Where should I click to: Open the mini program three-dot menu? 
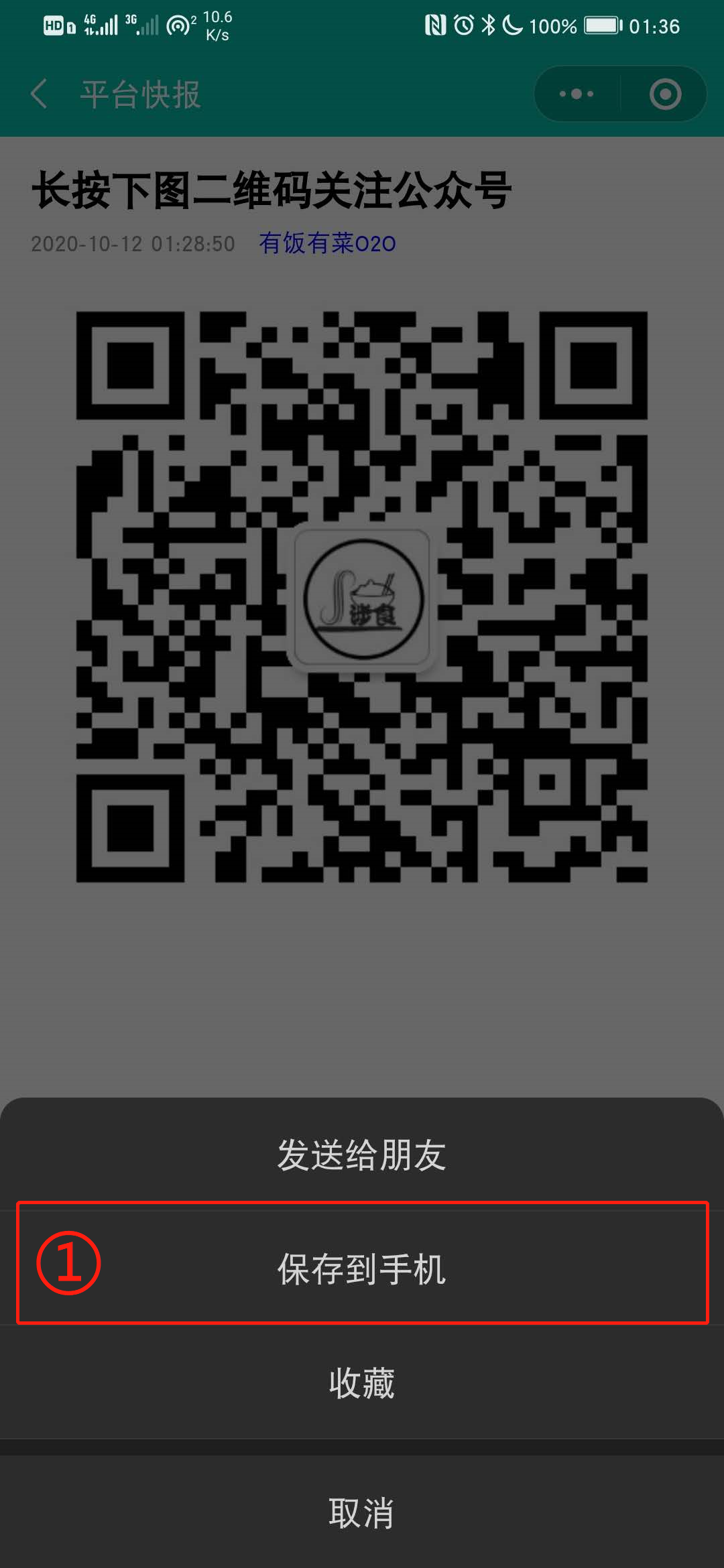pyautogui.click(x=577, y=94)
